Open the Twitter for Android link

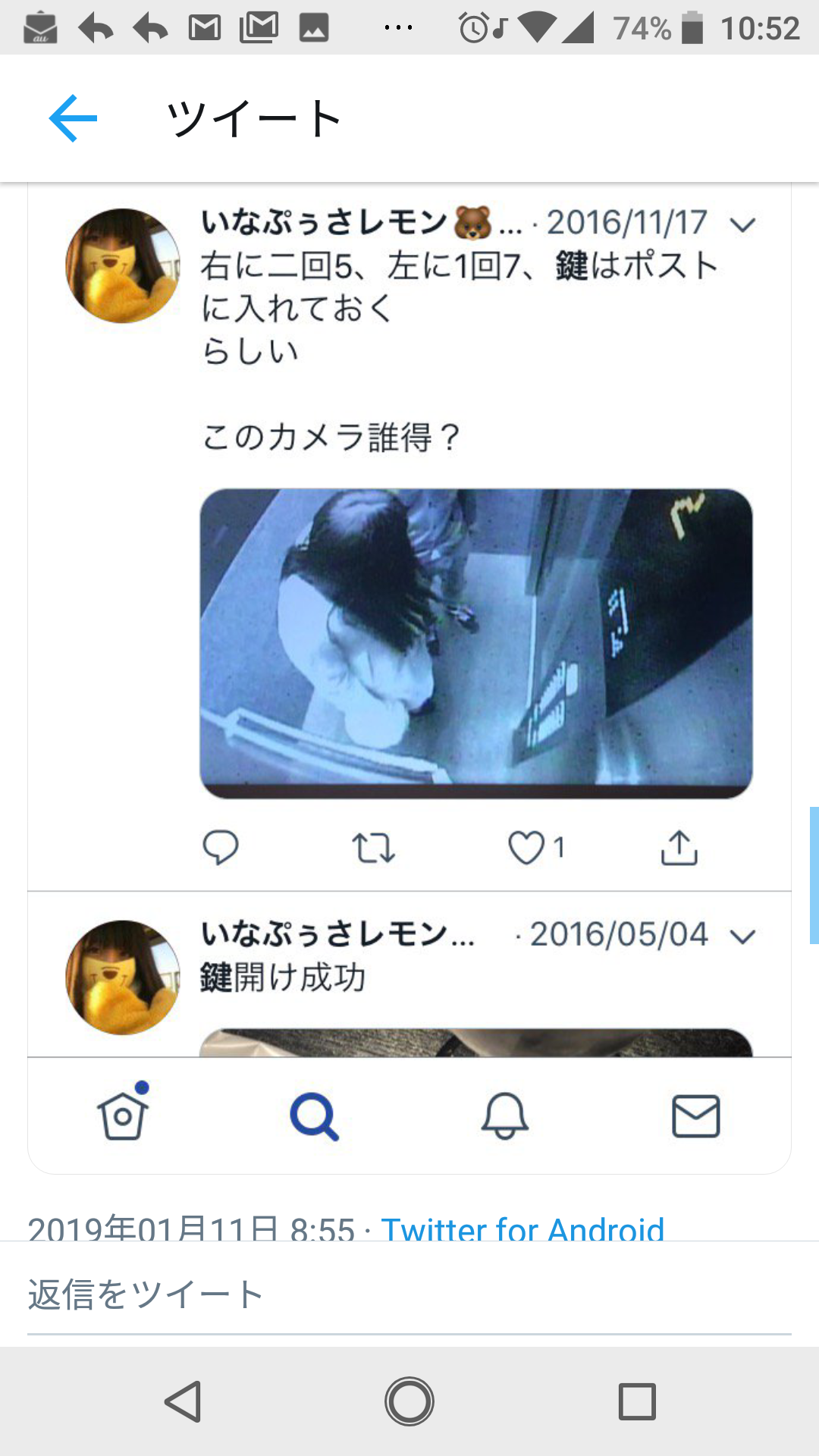tap(522, 1228)
